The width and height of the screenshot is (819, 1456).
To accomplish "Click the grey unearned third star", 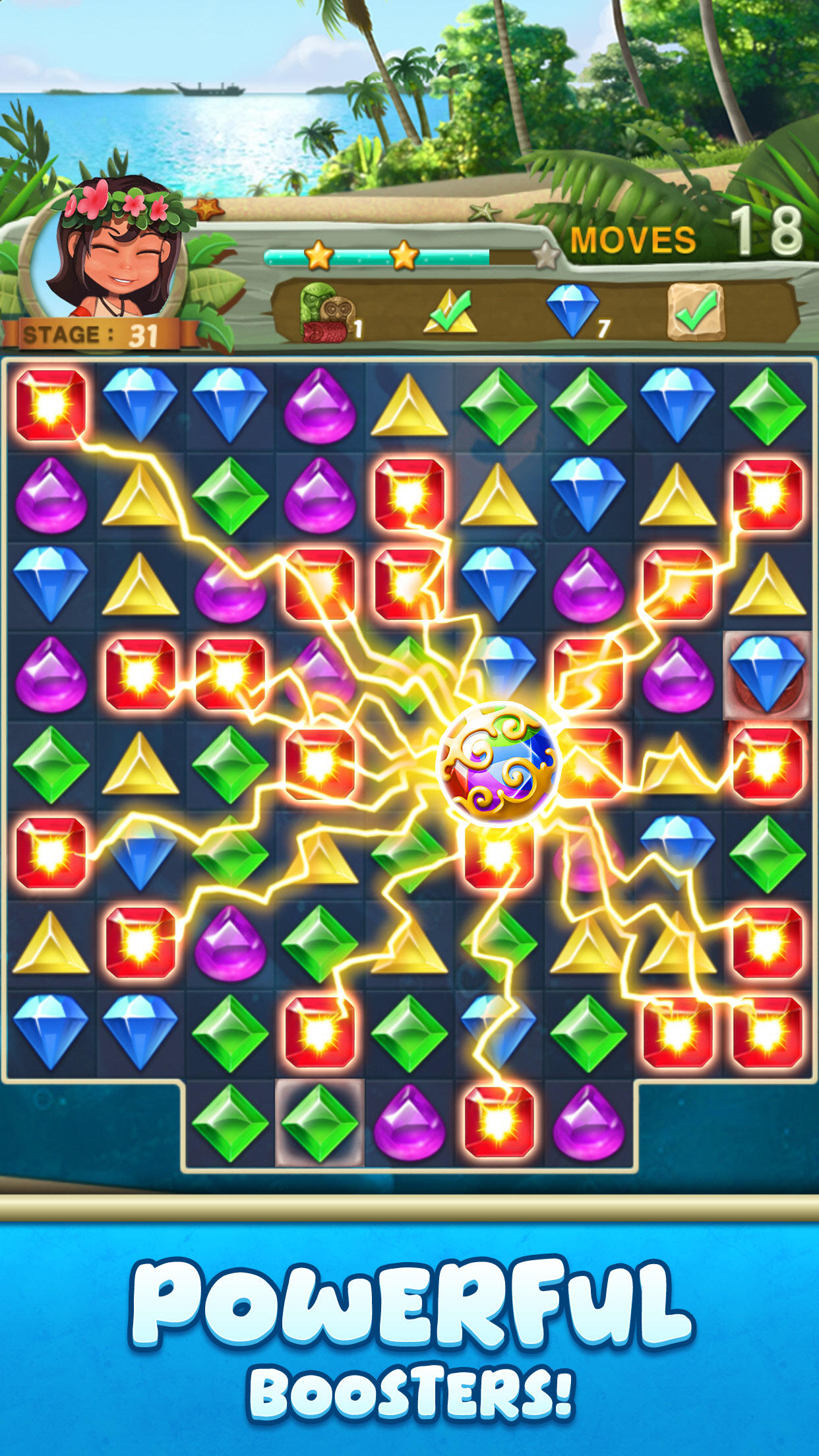I will tap(546, 254).
